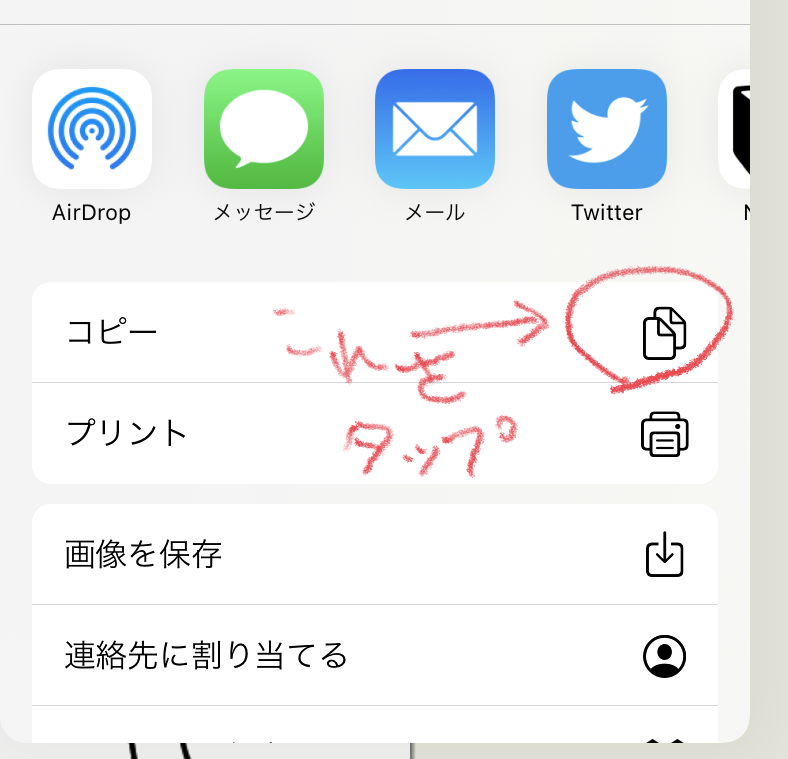This screenshot has width=788, height=759.
Task: Select the コピー action
Action: [x=375, y=333]
